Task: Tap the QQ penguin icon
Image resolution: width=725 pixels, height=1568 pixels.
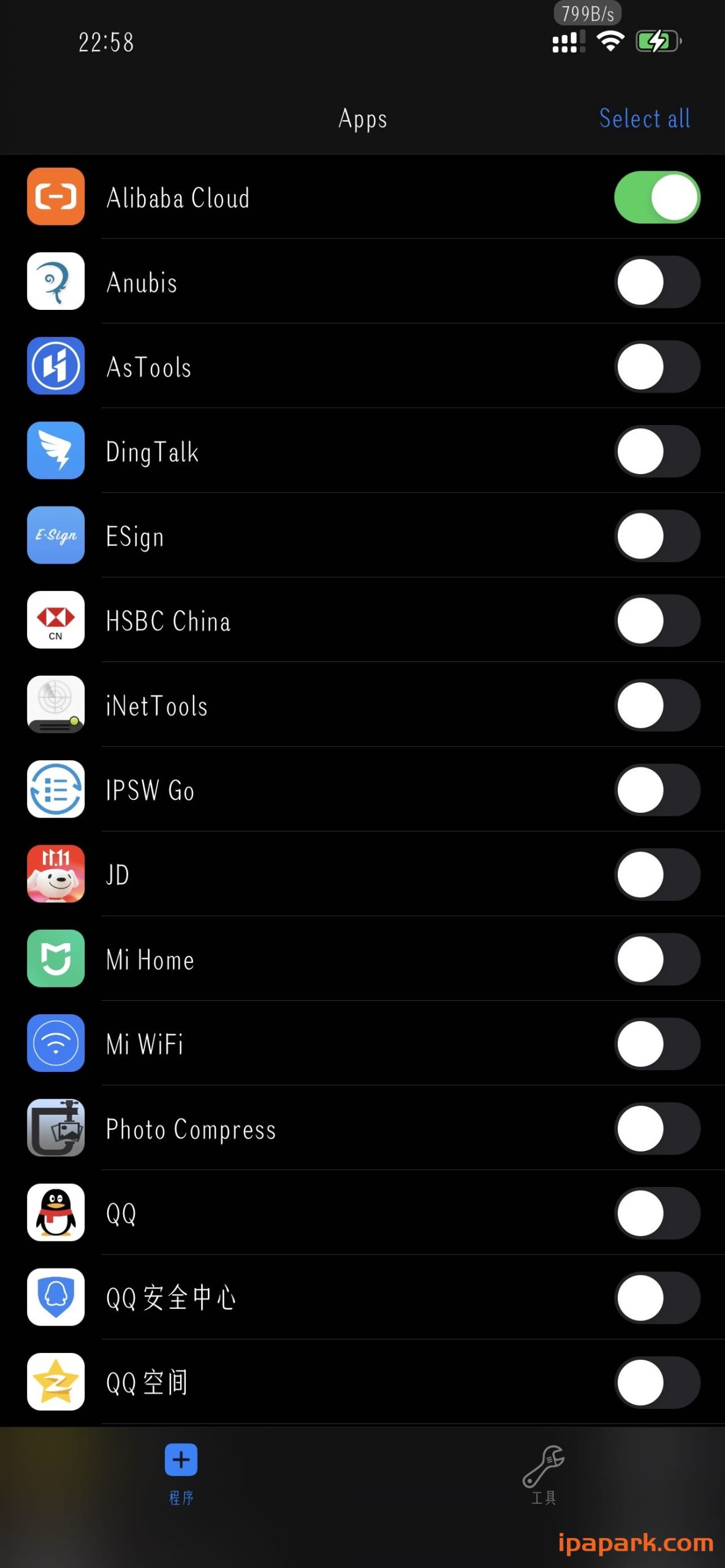Action: click(x=55, y=1214)
